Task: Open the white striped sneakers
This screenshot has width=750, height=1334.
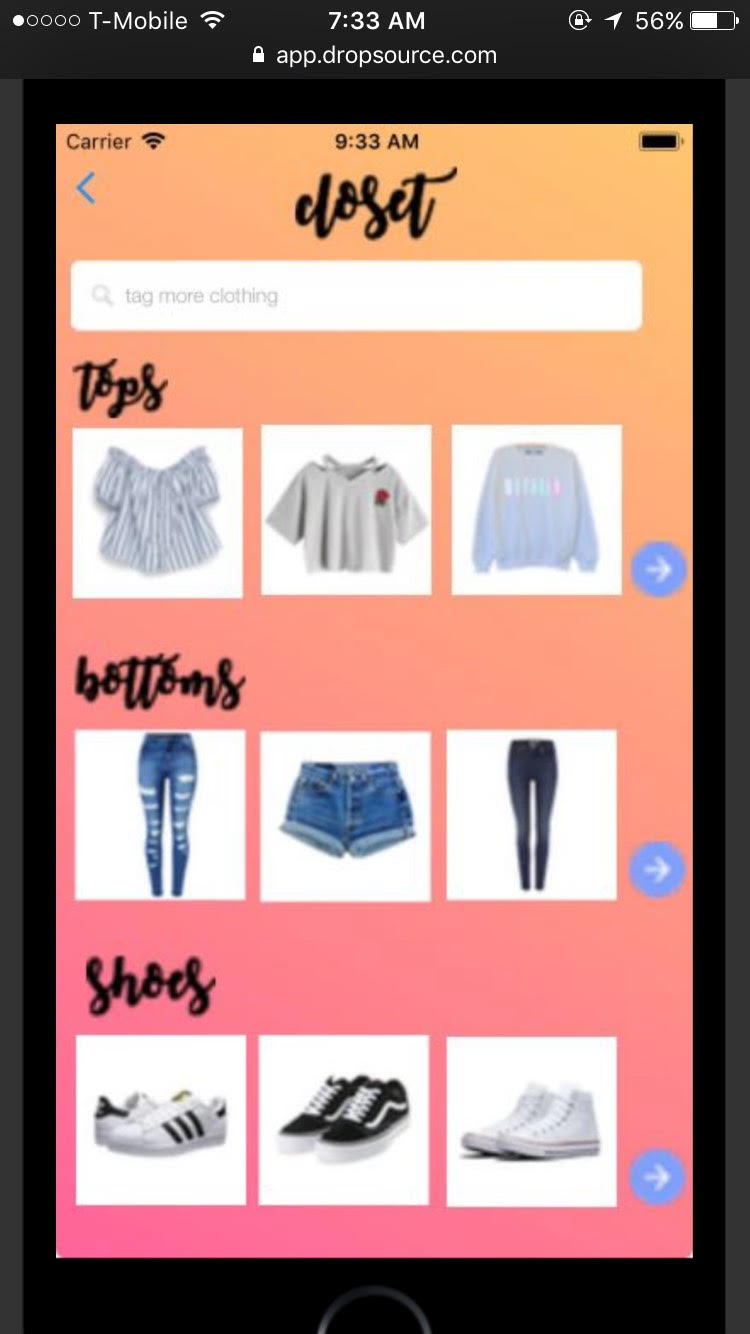Action: 161,1120
